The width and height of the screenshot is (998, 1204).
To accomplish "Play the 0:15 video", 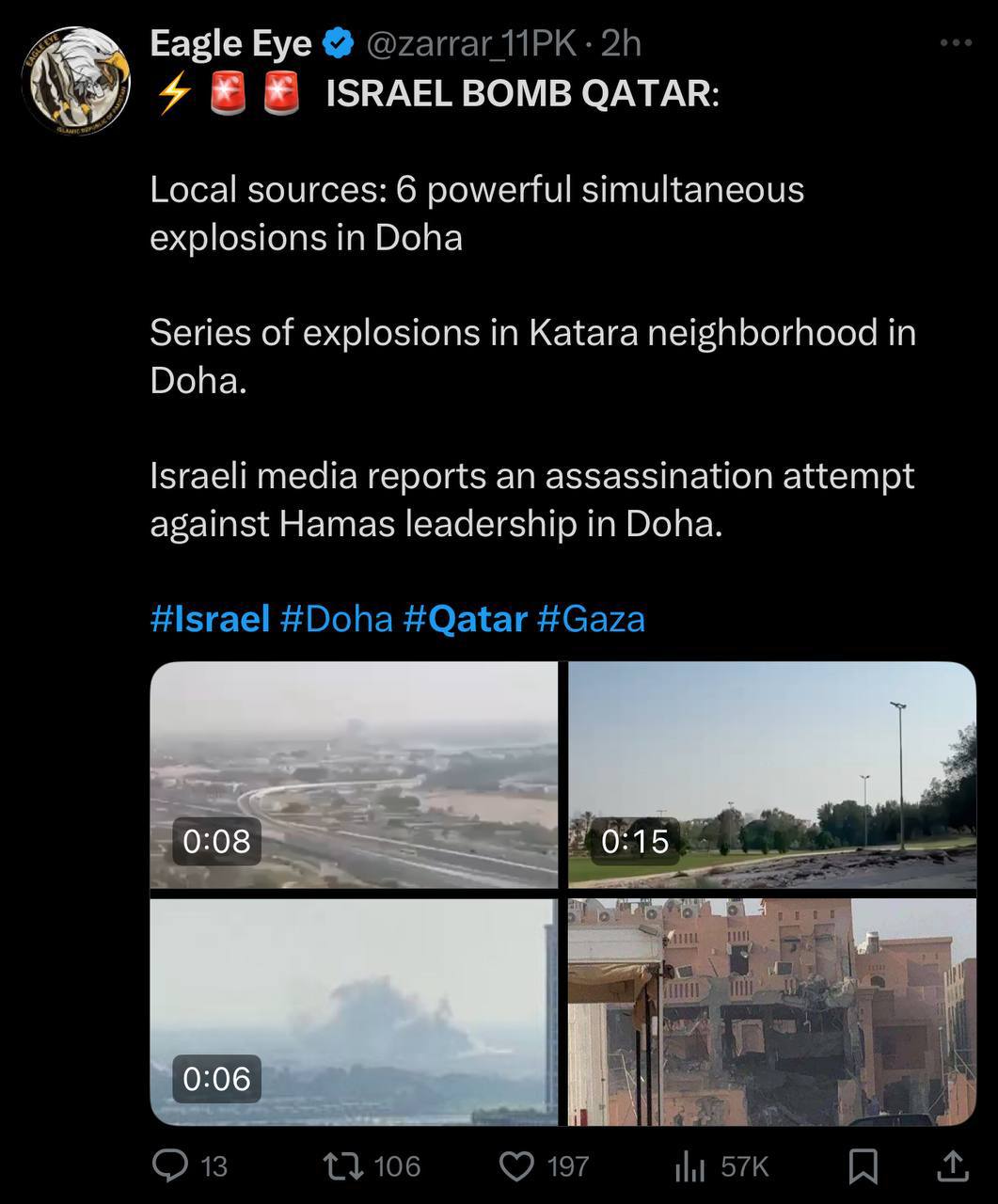I will pyautogui.click(x=771, y=774).
